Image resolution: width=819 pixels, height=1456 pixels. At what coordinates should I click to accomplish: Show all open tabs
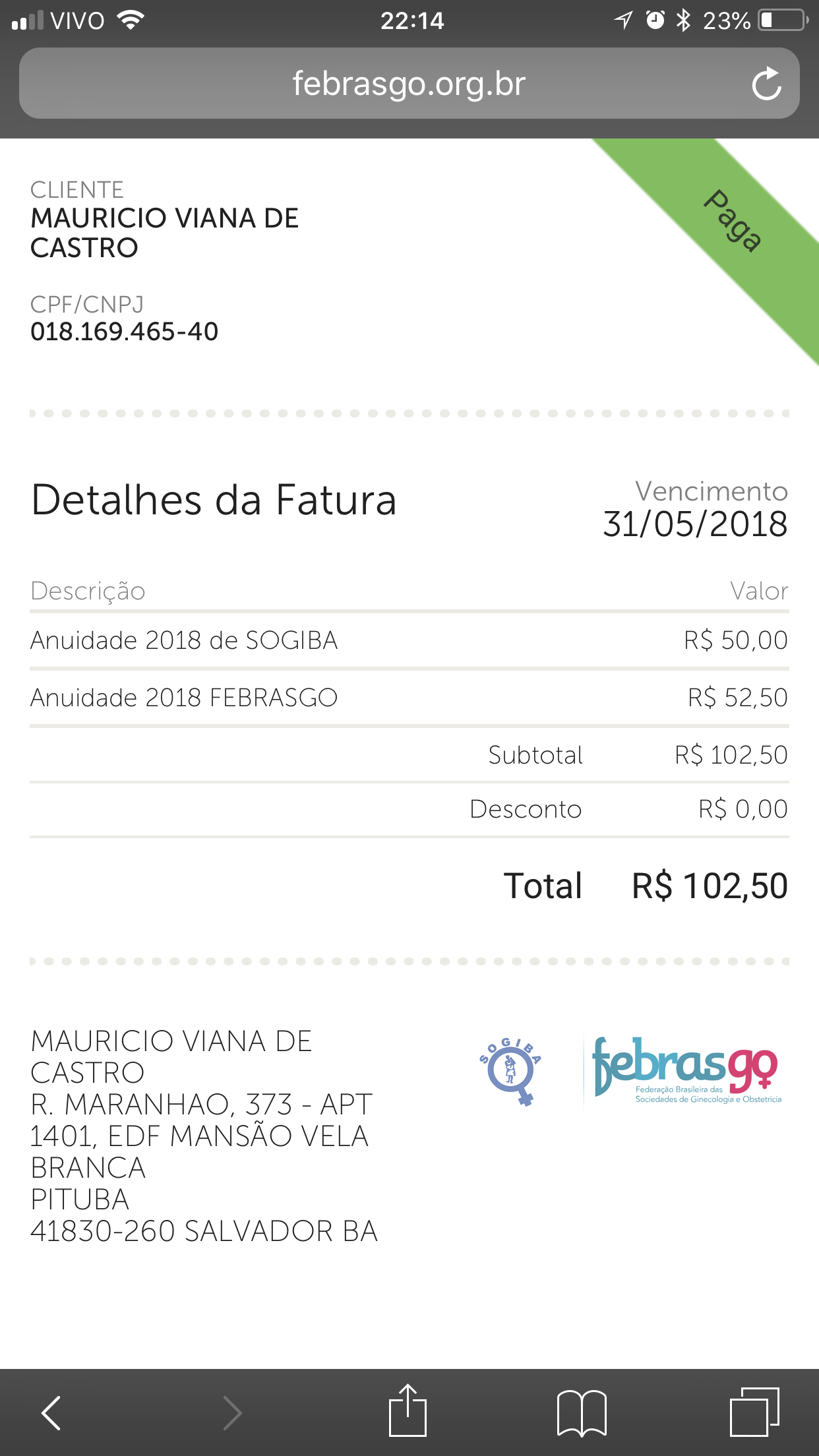(x=754, y=1412)
